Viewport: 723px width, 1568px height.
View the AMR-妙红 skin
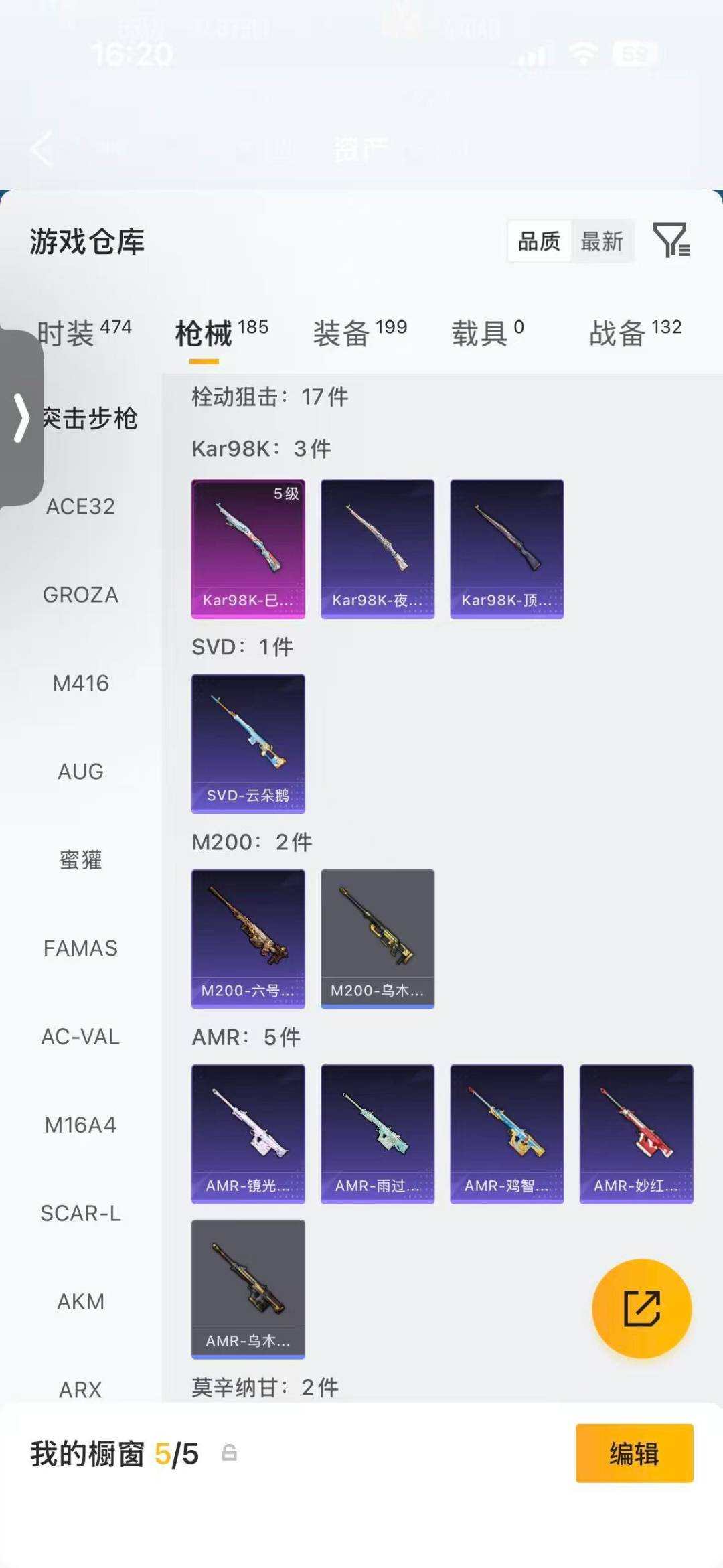636,1133
